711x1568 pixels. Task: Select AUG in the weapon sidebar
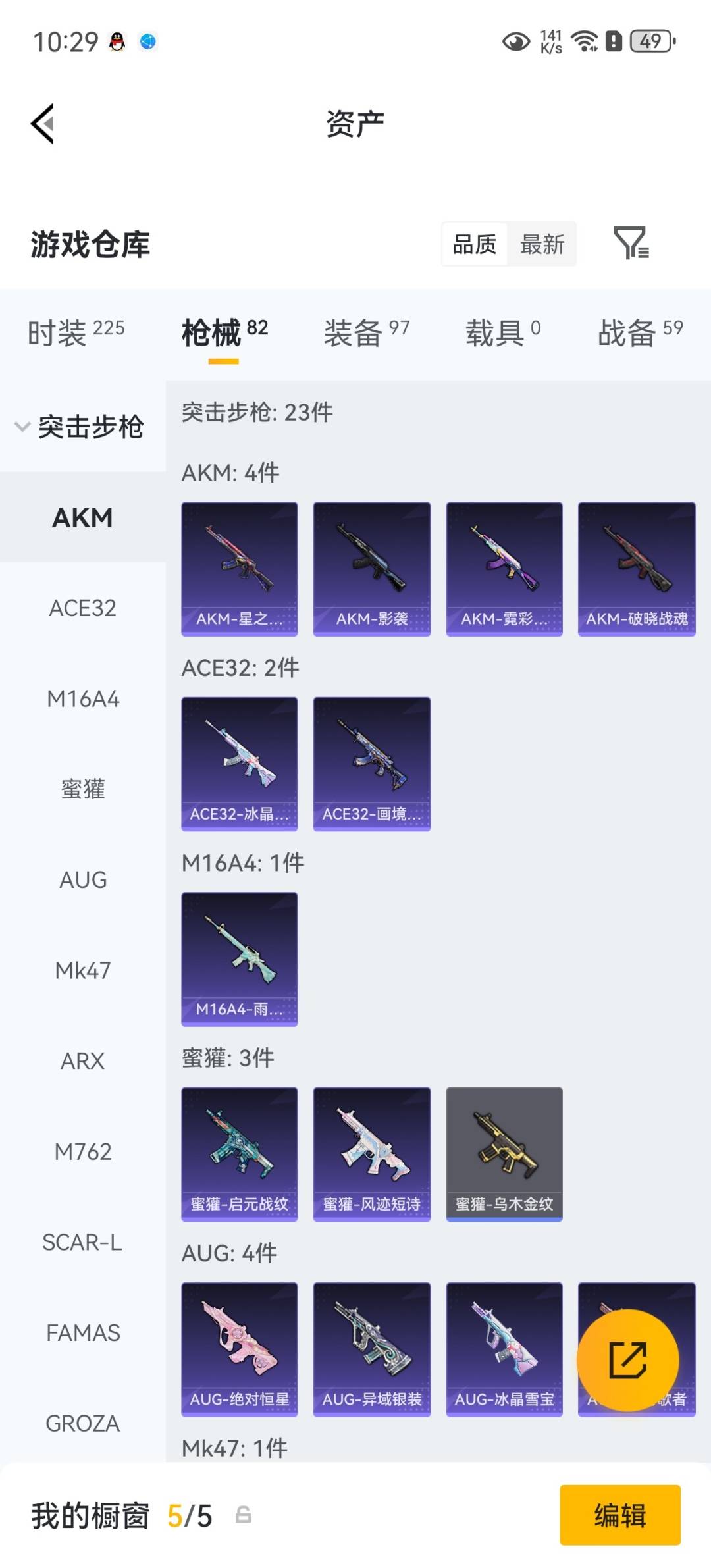pos(82,880)
